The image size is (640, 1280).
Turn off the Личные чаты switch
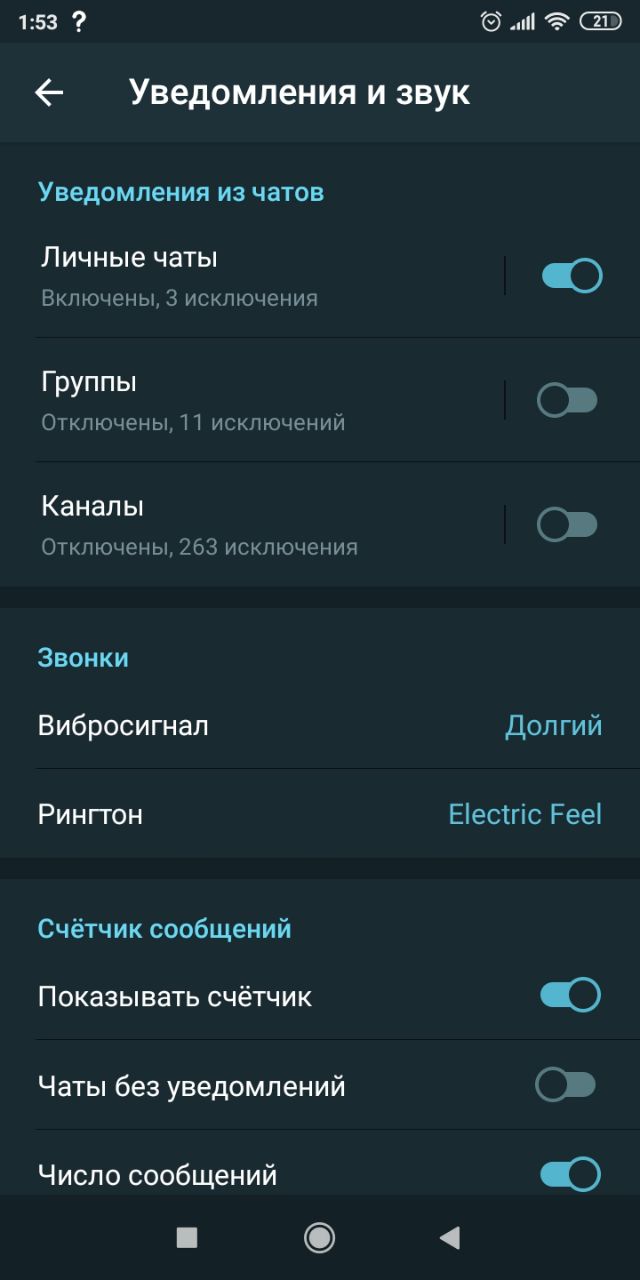571,275
